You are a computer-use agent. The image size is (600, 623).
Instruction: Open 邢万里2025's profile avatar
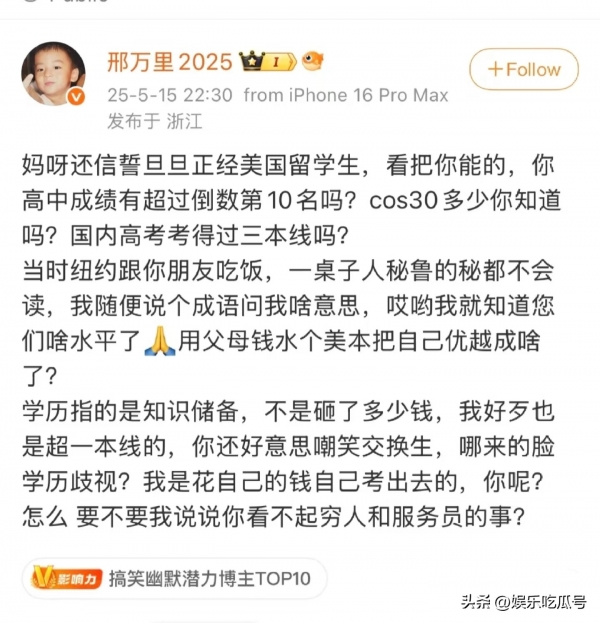54,74
